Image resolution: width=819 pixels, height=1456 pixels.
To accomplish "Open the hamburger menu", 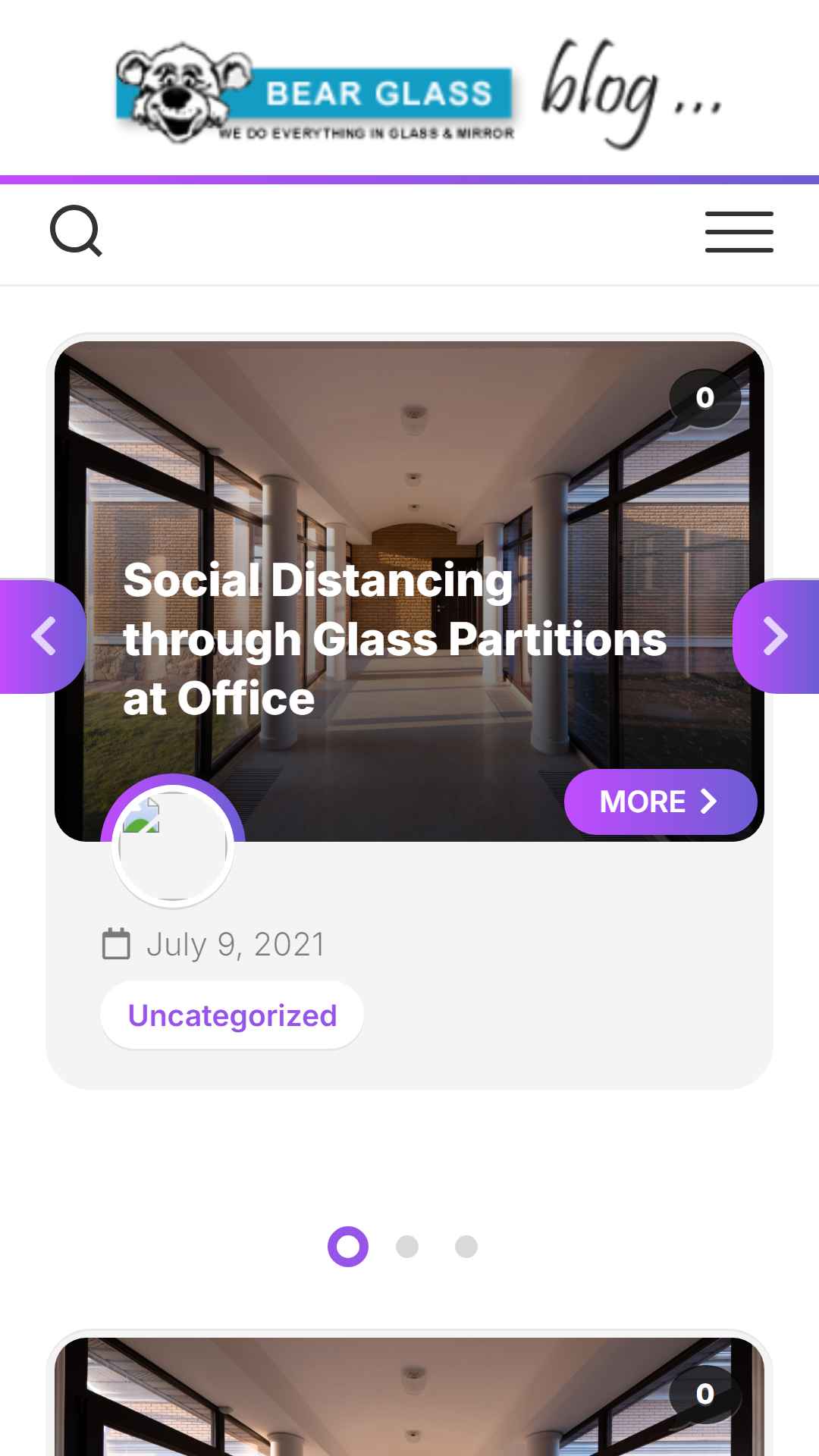I will click(x=739, y=232).
